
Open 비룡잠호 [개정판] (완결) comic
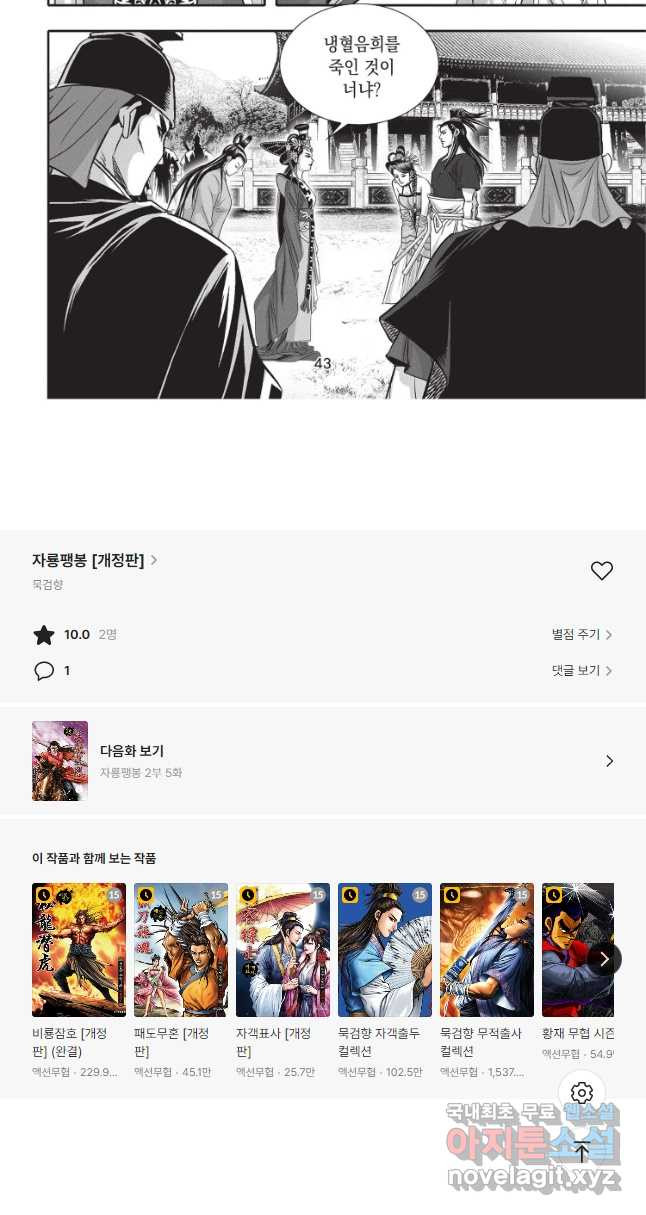coord(79,950)
